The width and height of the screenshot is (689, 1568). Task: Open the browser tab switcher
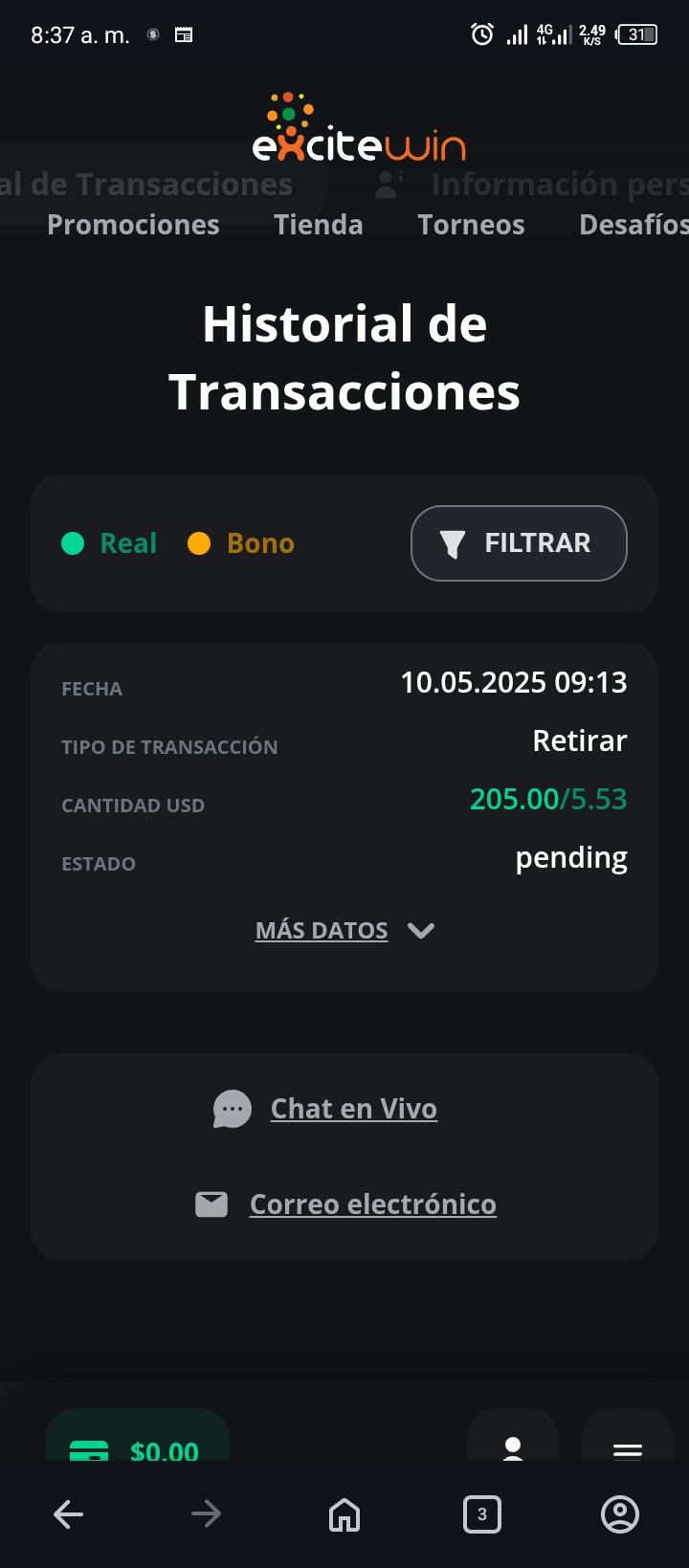[481, 1514]
